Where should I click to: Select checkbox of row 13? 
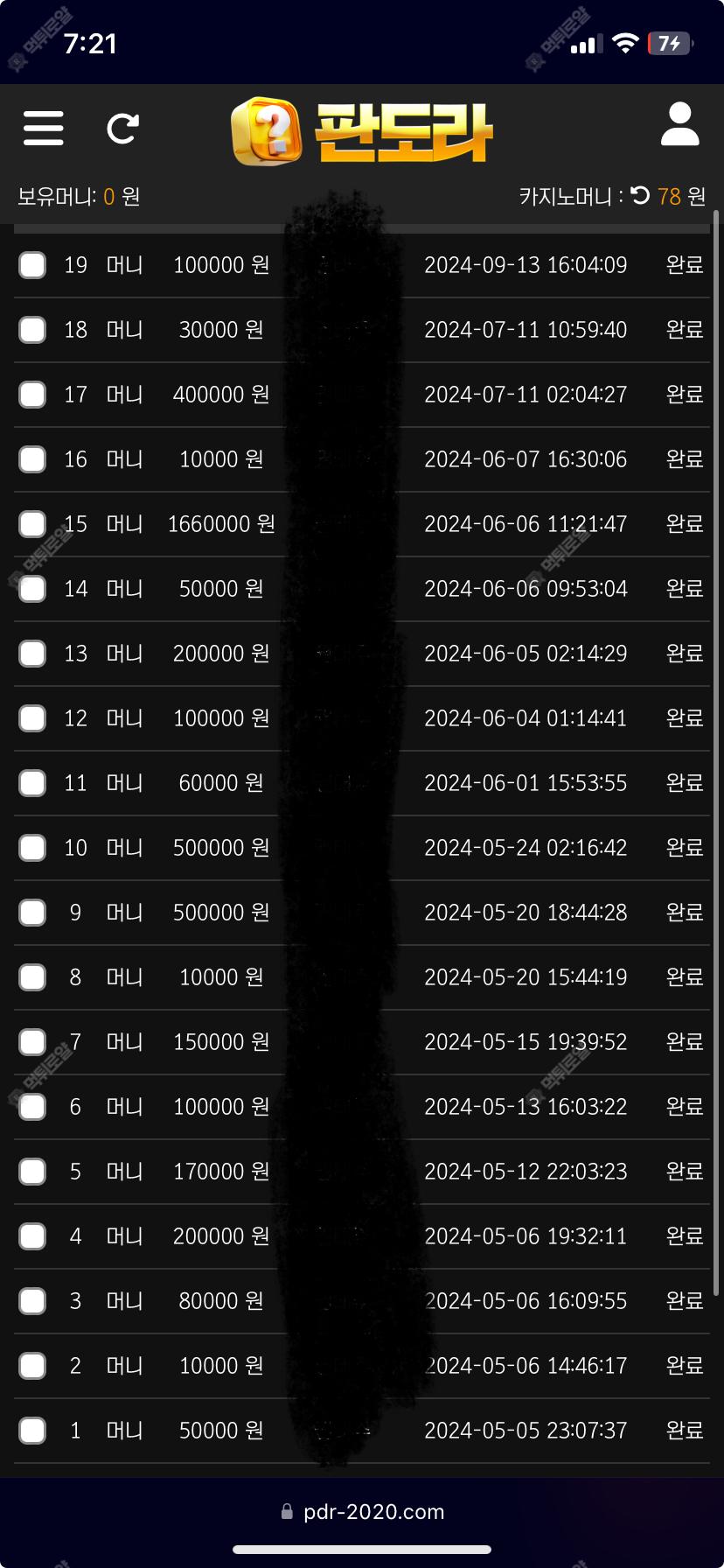pyautogui.click(x=32, y=654)
